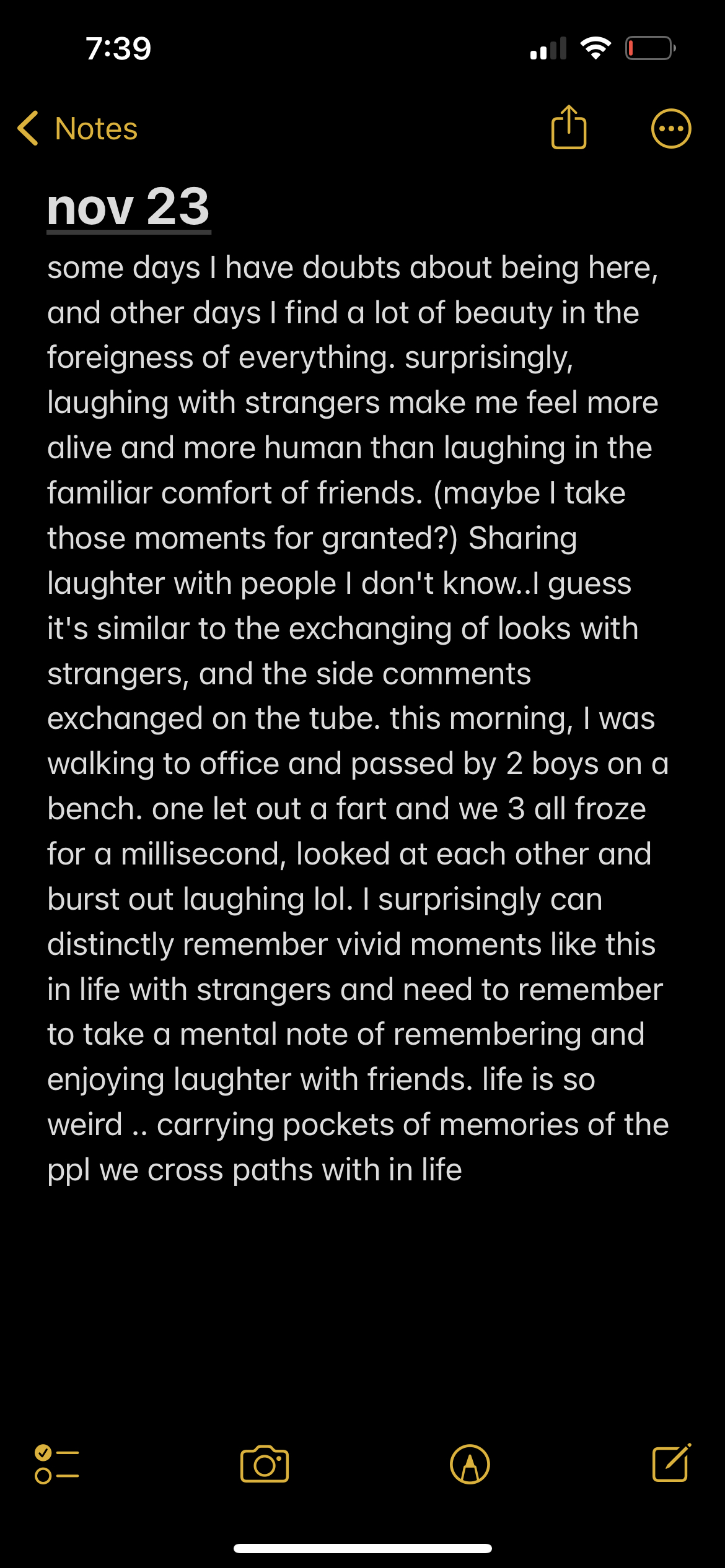Viewport: 725px width, 1568px height.
Task: Go back to the Notes list
Action: 78,129
